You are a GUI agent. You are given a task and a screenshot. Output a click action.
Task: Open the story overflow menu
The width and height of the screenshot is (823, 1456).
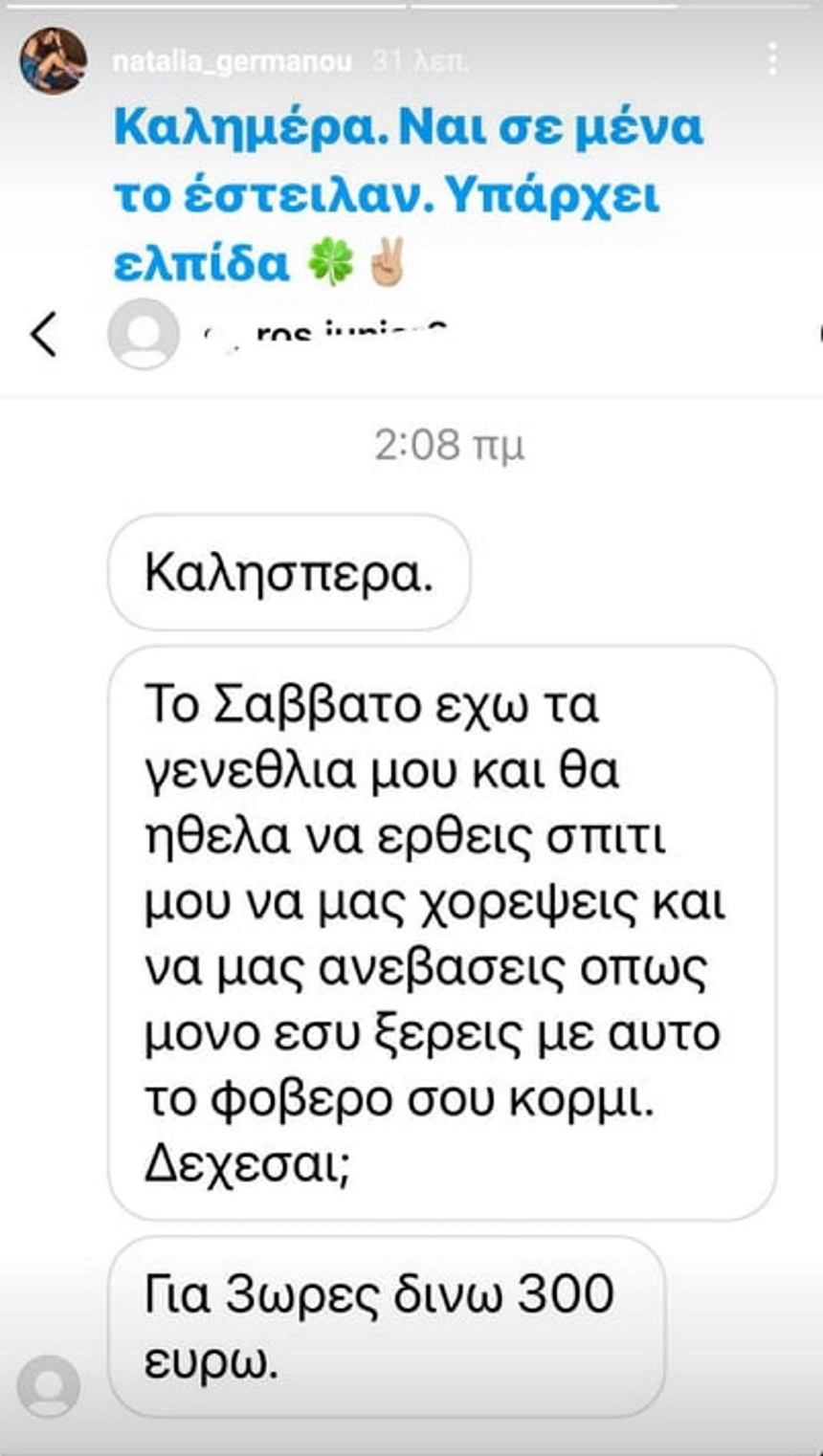click(772, 59)
